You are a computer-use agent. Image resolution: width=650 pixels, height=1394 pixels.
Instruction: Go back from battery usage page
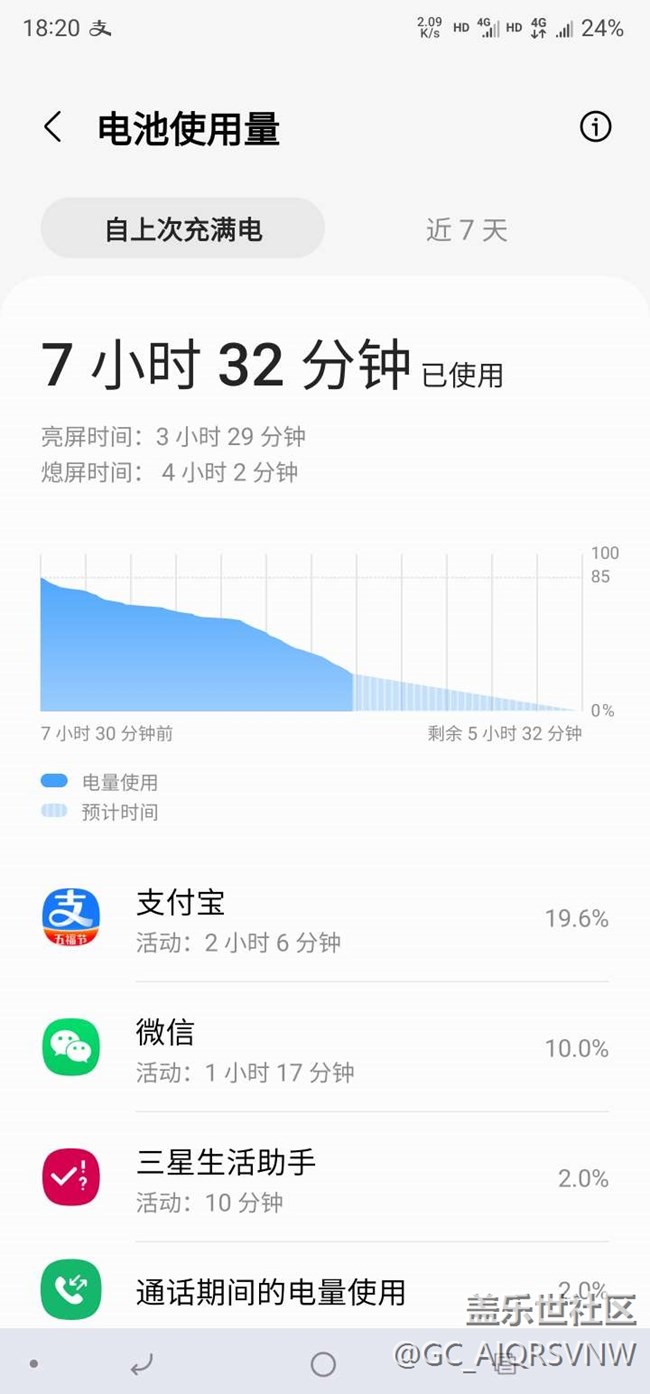pos(53,128)
